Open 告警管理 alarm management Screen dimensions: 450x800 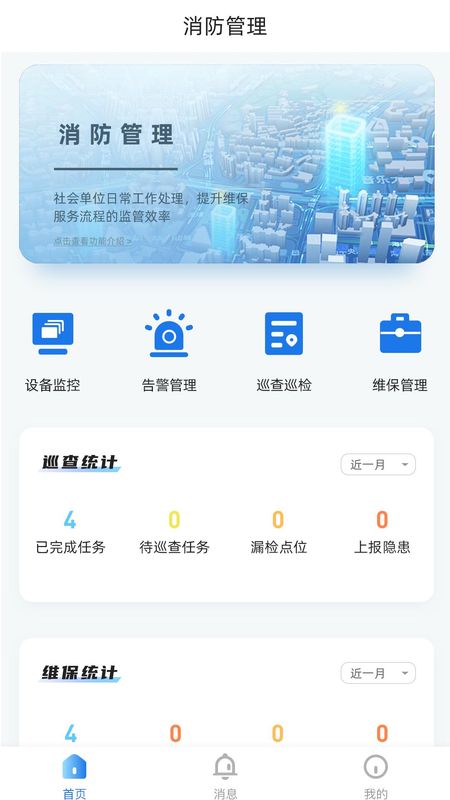coord(169,352)
